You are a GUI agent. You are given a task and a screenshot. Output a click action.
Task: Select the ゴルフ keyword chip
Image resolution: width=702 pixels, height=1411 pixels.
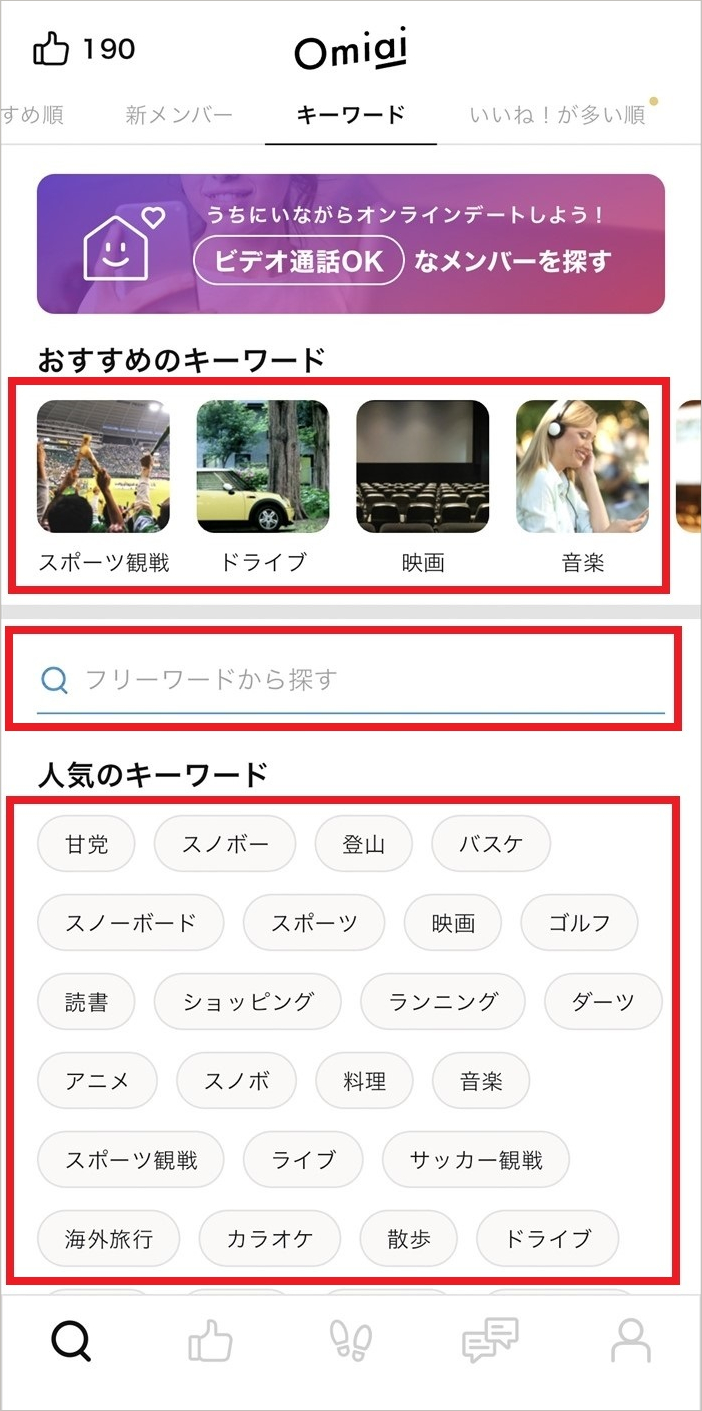coord(579,923)
